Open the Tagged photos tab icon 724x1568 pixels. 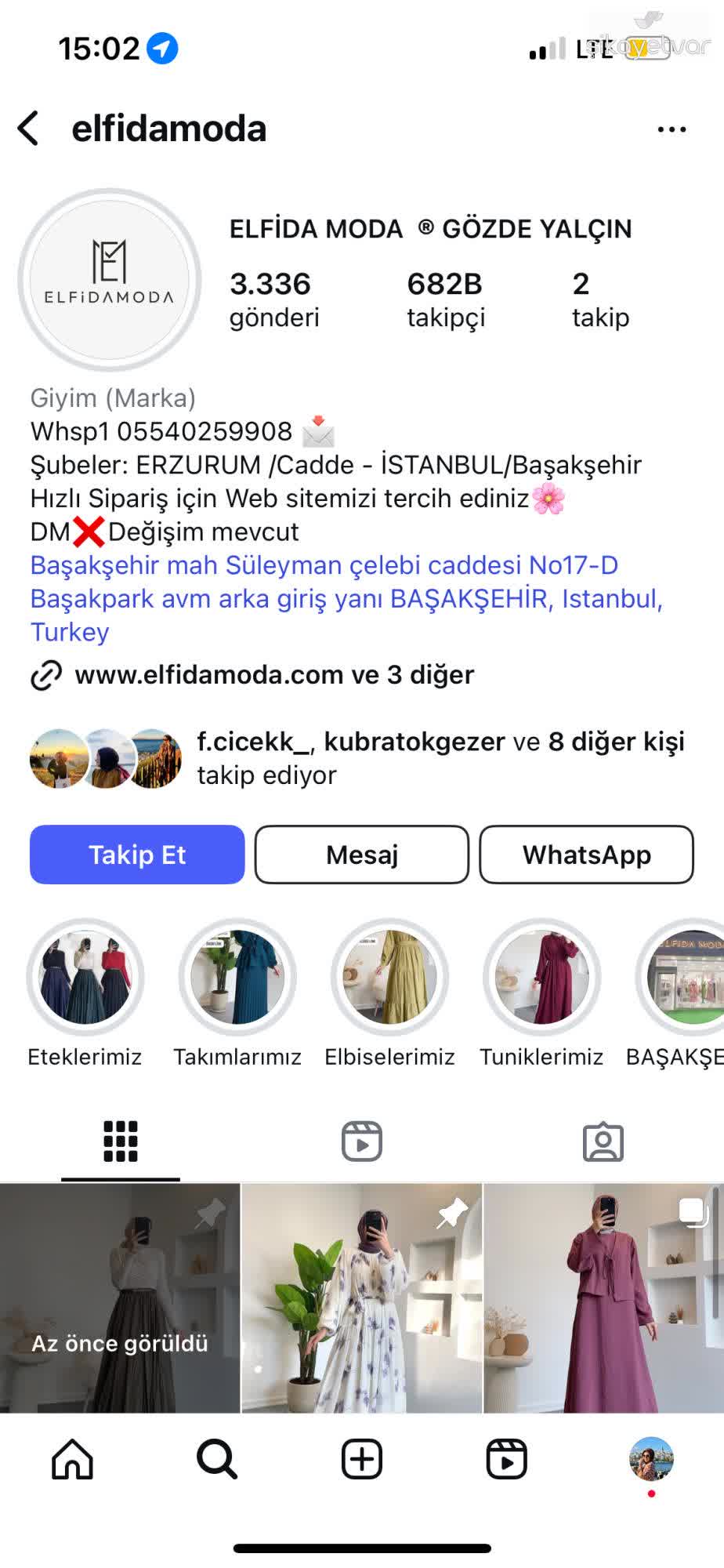click(603, 1142)
